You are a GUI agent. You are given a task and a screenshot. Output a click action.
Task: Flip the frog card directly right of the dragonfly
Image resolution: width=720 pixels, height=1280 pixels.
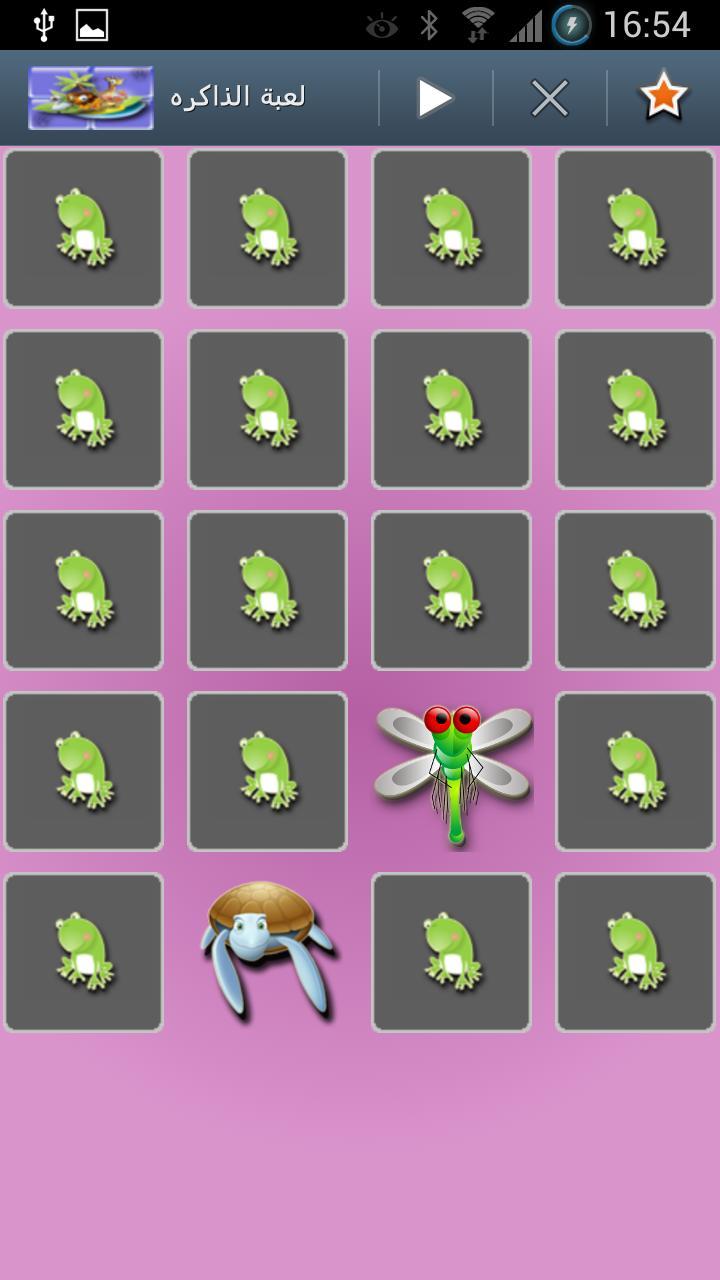click(635, 771)
